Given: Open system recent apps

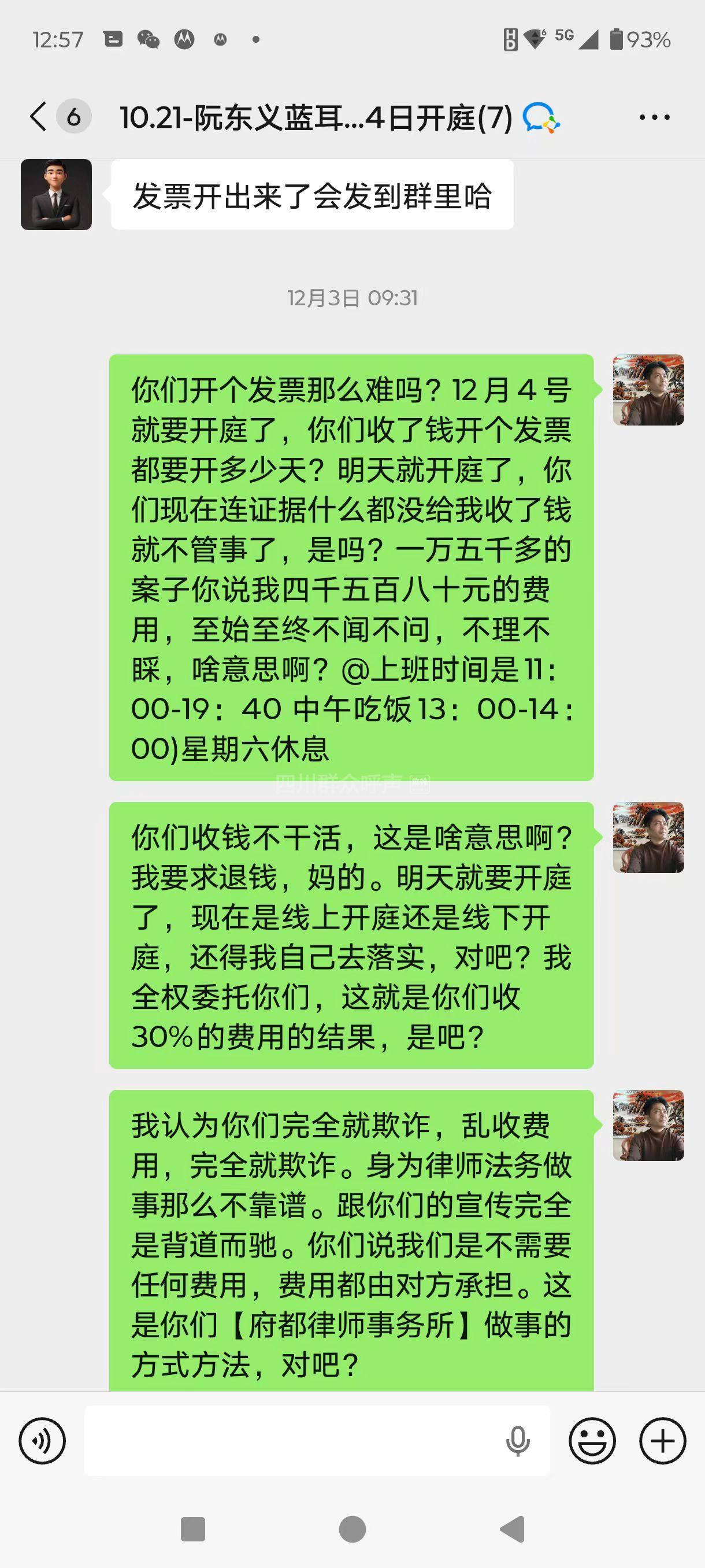Looking at the screenshot, I should [193, 1529].
